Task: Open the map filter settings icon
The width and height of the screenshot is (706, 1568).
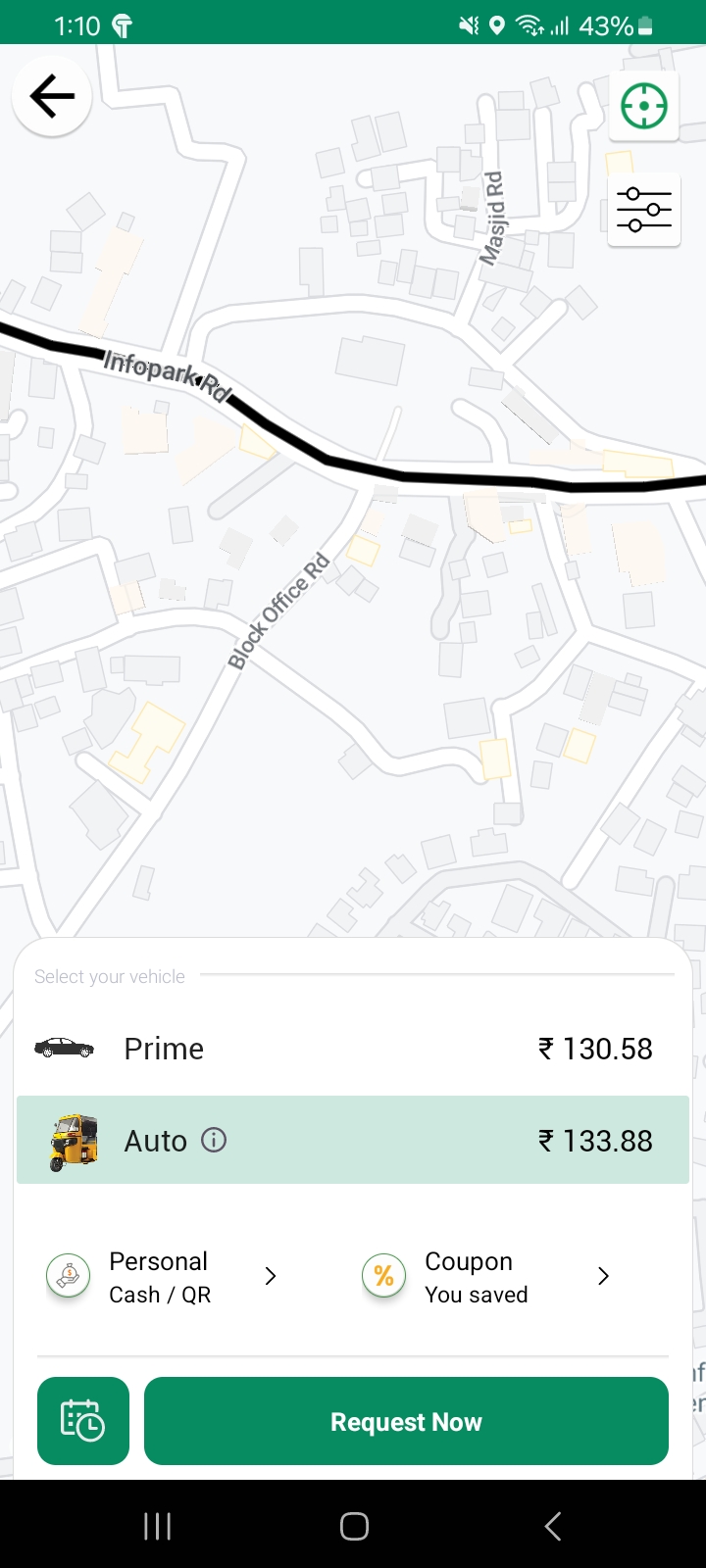Action: coord(644,210)
